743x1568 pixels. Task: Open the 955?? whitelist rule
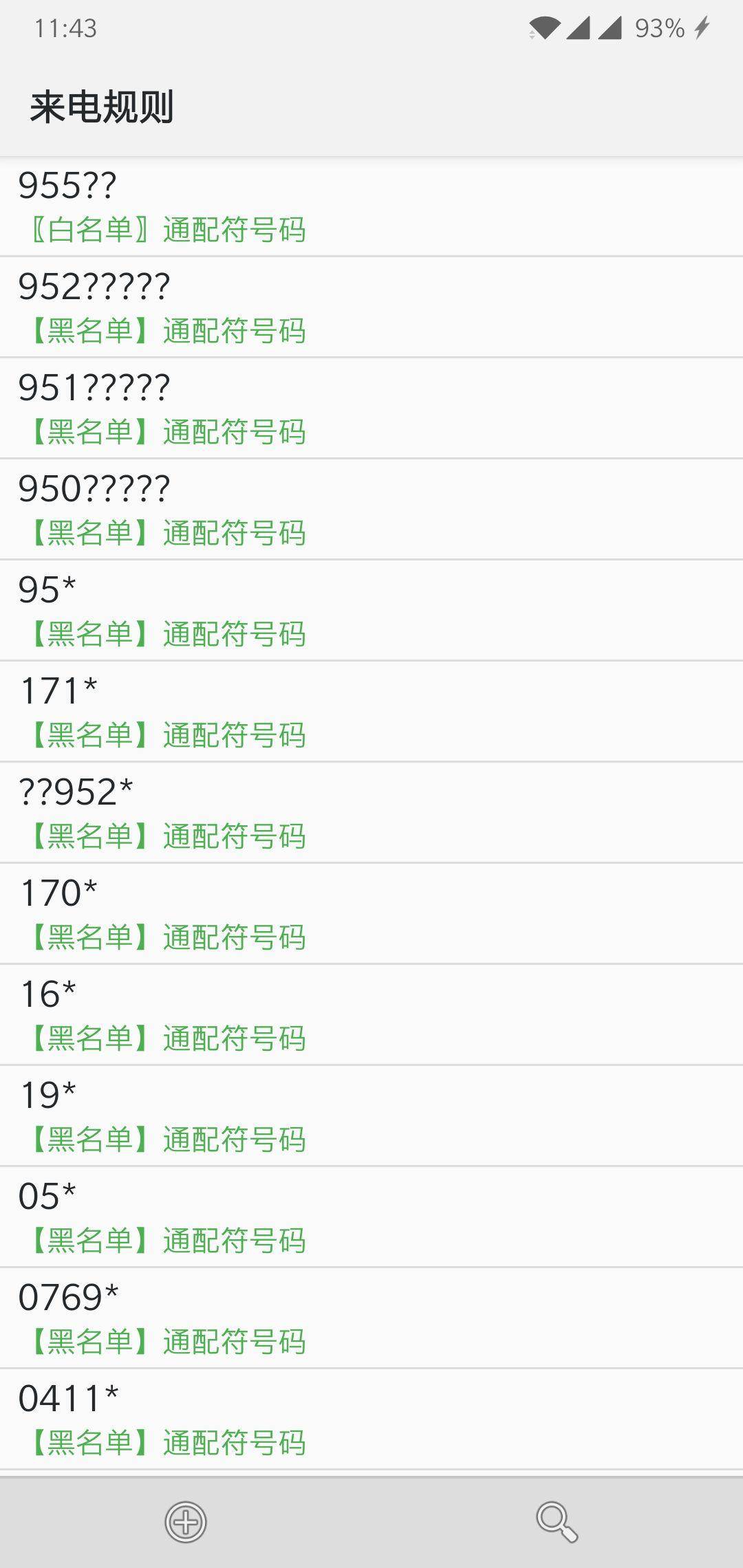tap(371, 206)
